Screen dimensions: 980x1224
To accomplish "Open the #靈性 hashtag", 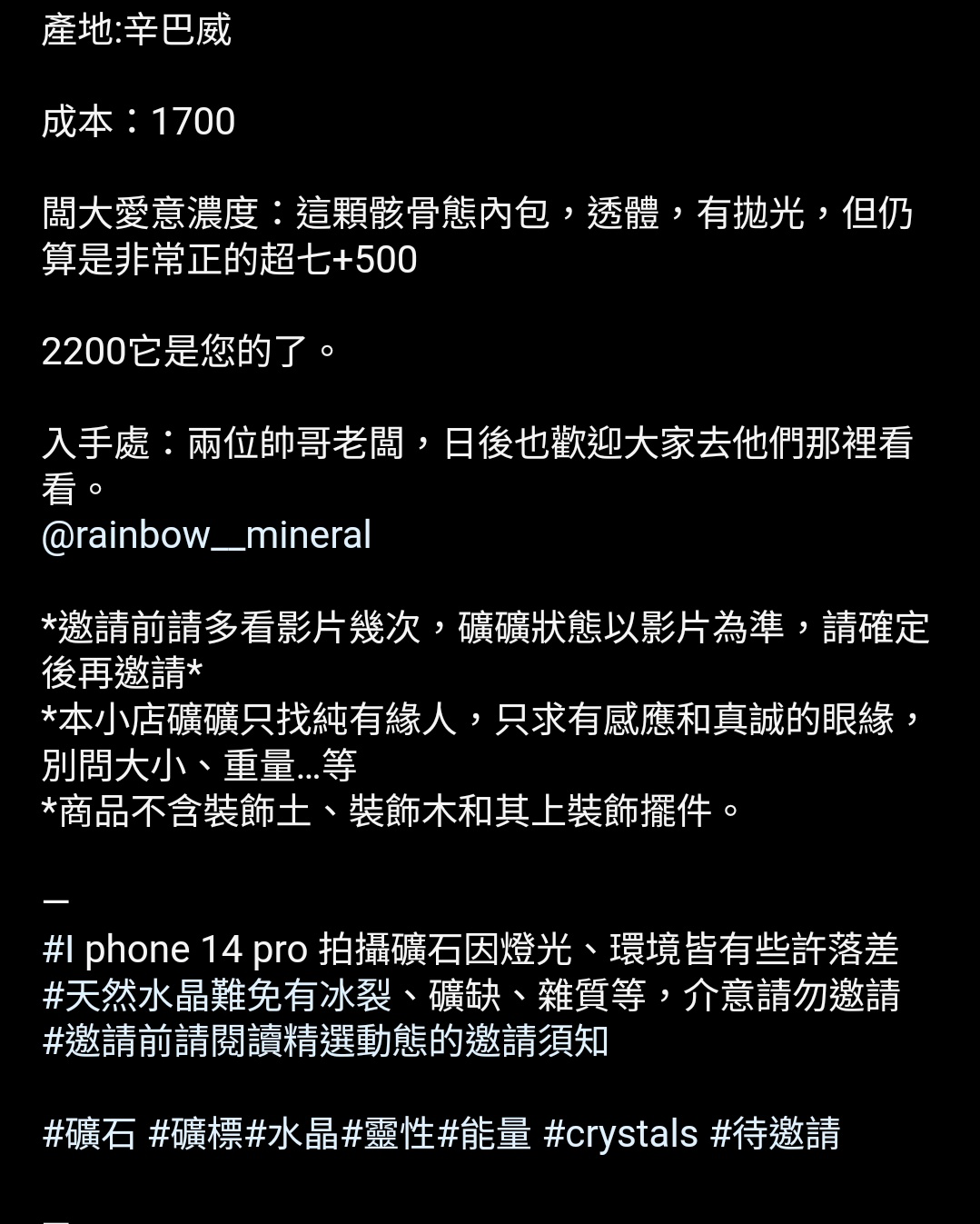I will (388, 1134).
